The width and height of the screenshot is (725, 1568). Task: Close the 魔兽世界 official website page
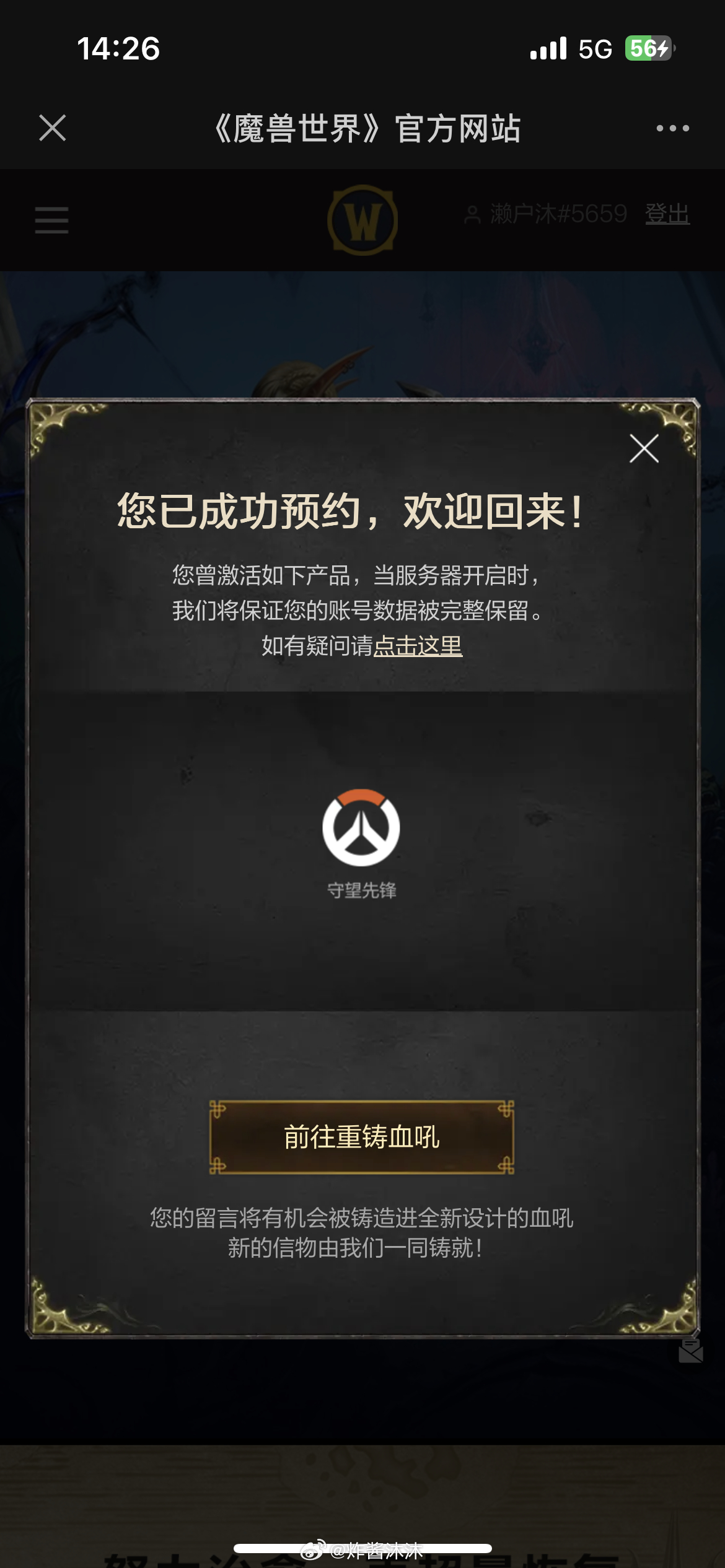(x=53, y=128)
